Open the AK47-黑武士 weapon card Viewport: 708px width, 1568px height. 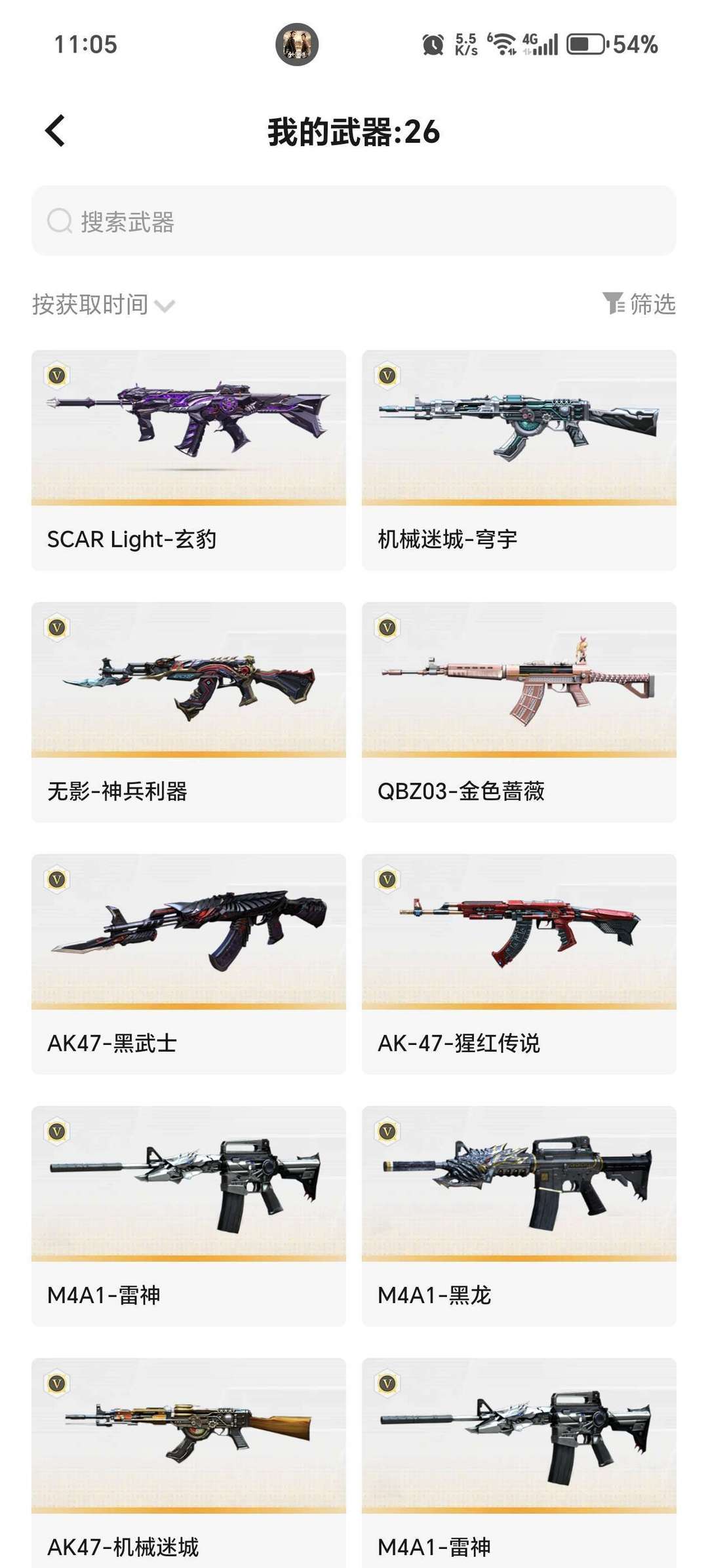(189, 964)
